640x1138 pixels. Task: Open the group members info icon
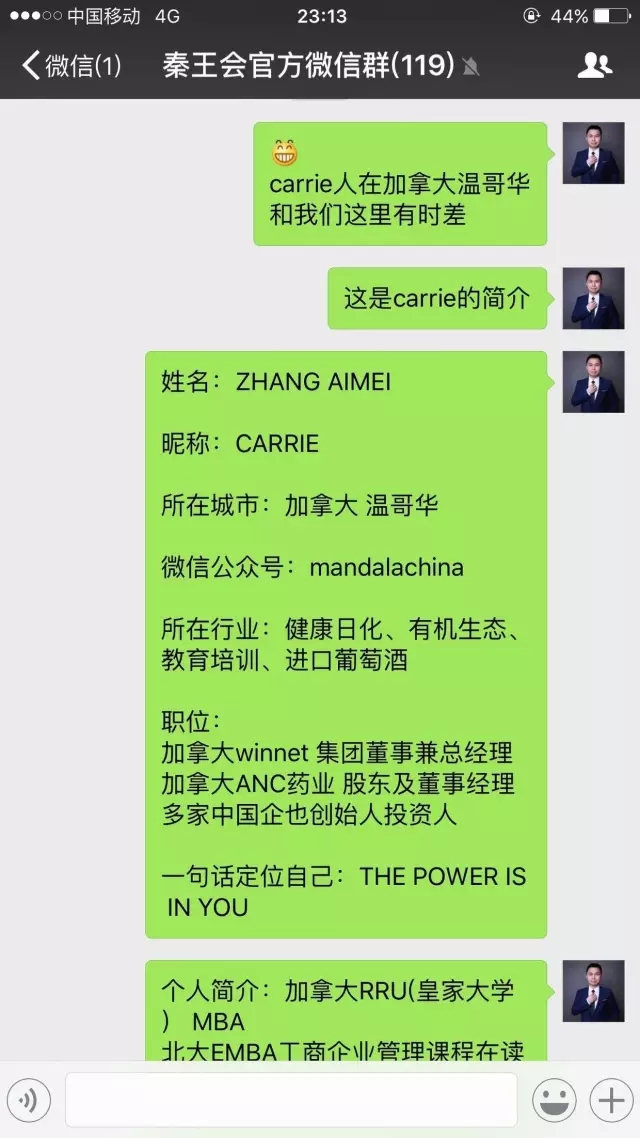(595, 66)
